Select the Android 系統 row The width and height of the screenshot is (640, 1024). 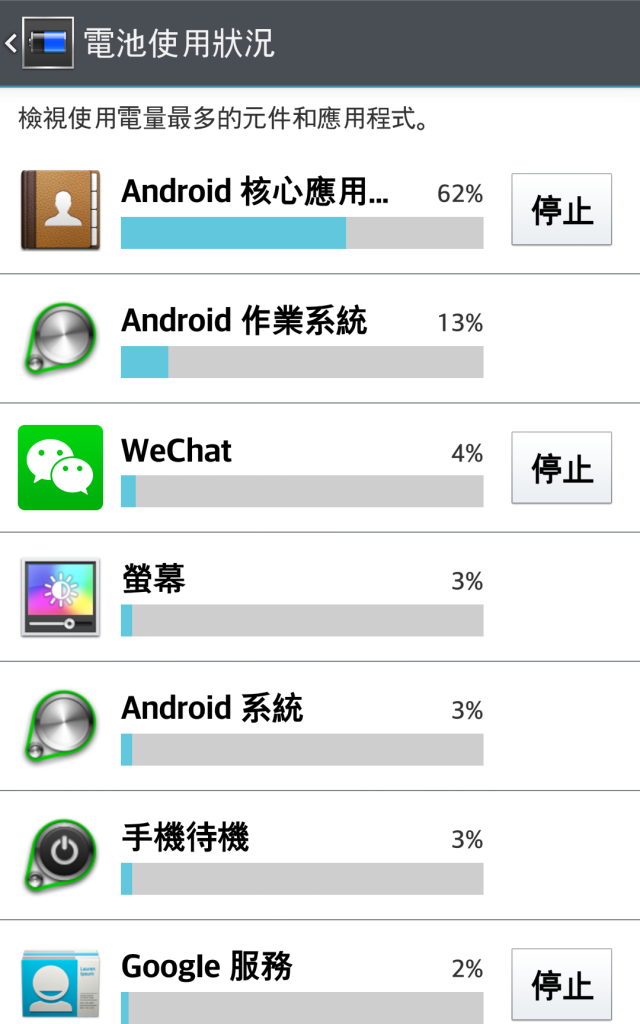(x=320, y=726)
